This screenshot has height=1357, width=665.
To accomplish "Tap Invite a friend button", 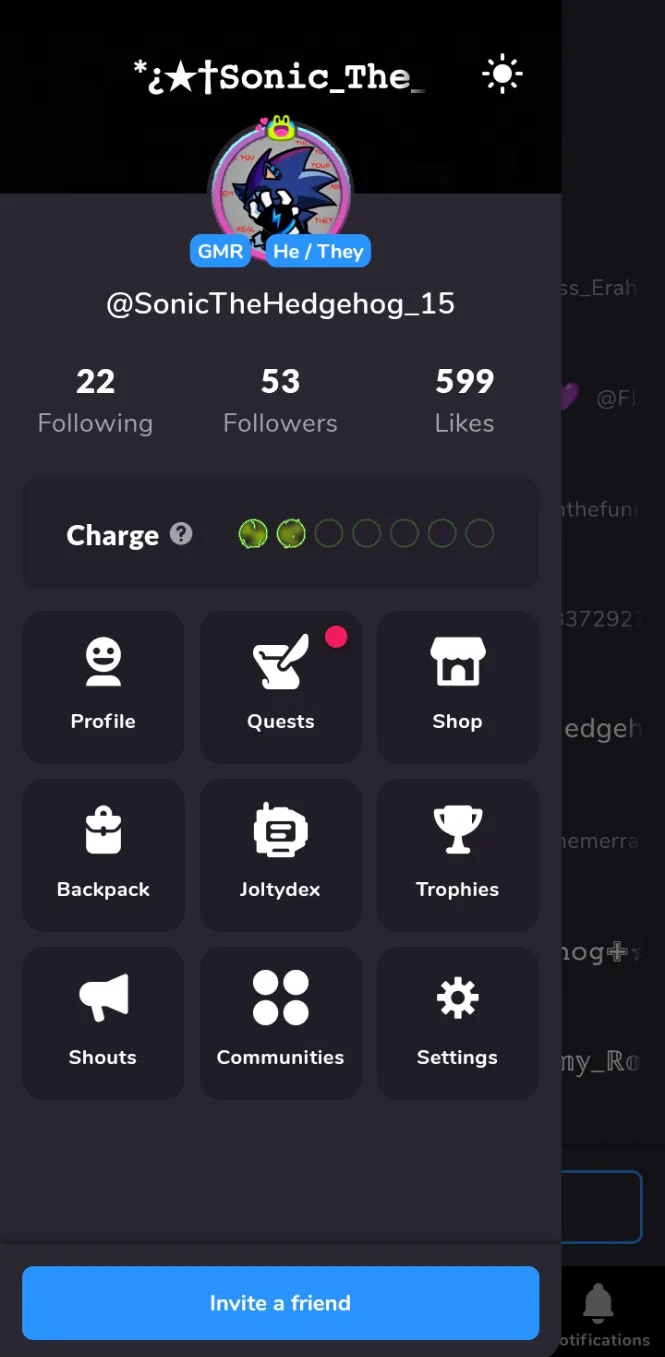I will click(280, 1303).
